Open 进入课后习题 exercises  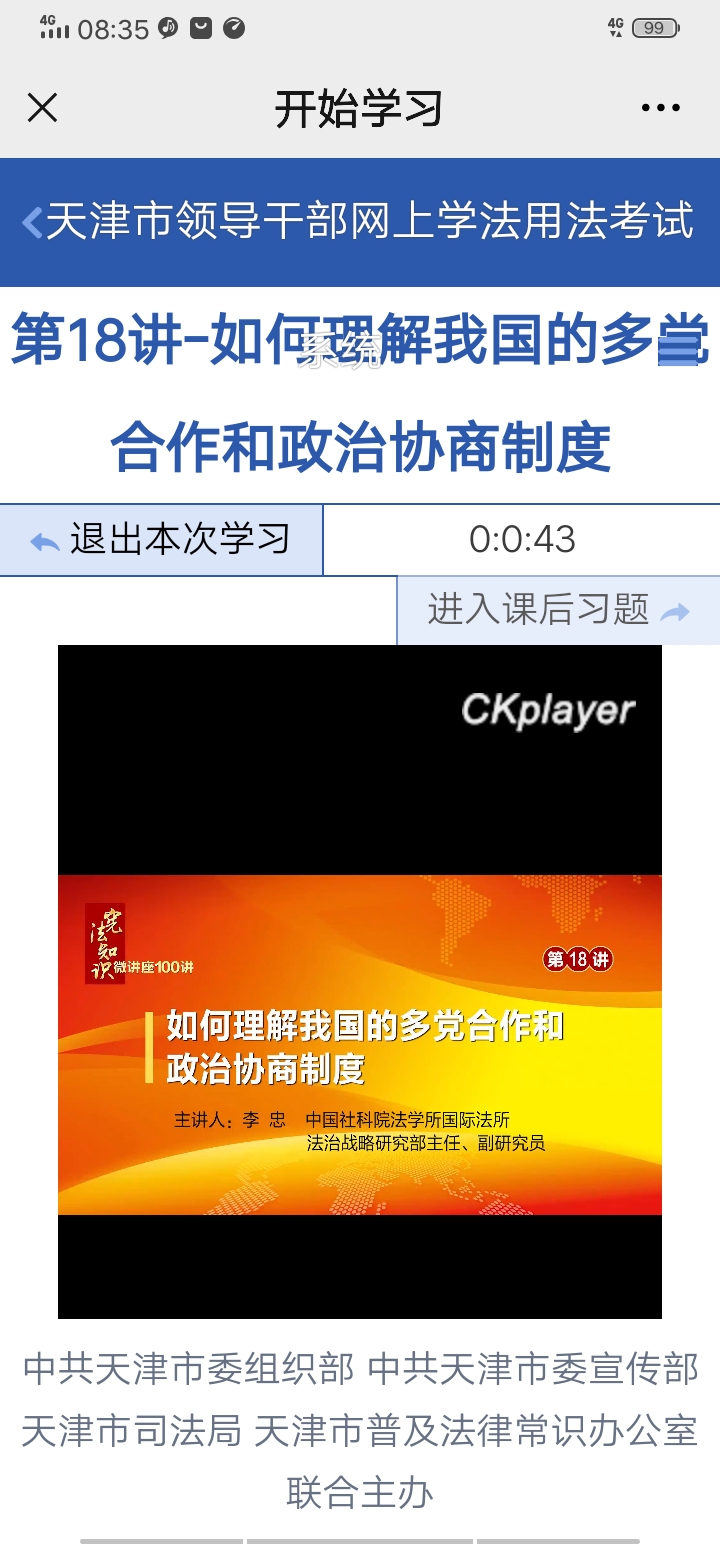559,610
